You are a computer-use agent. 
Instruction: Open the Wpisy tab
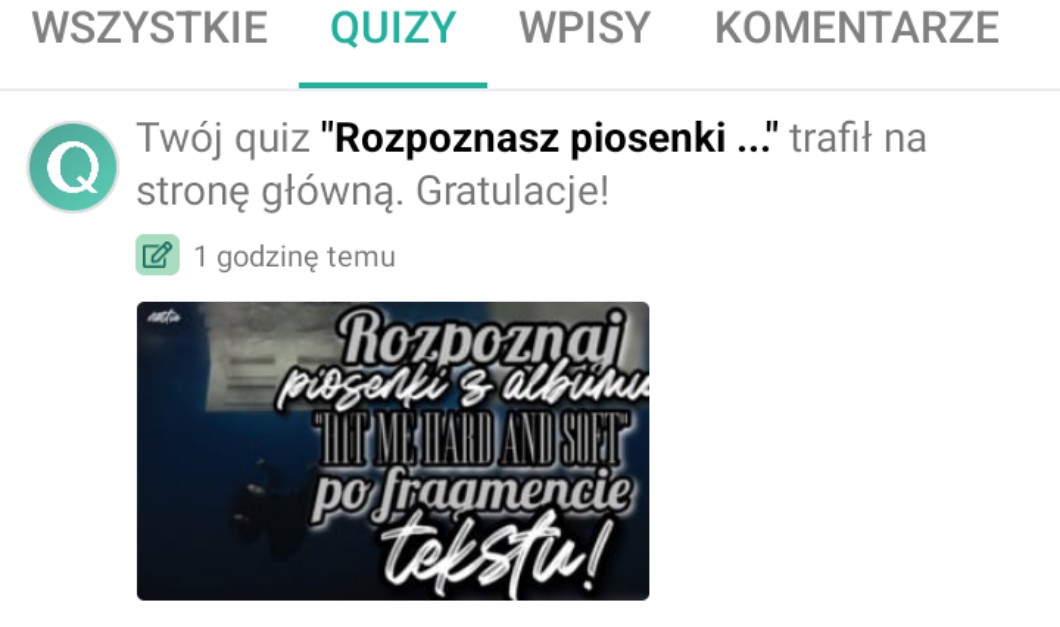(x=584, y=30)
